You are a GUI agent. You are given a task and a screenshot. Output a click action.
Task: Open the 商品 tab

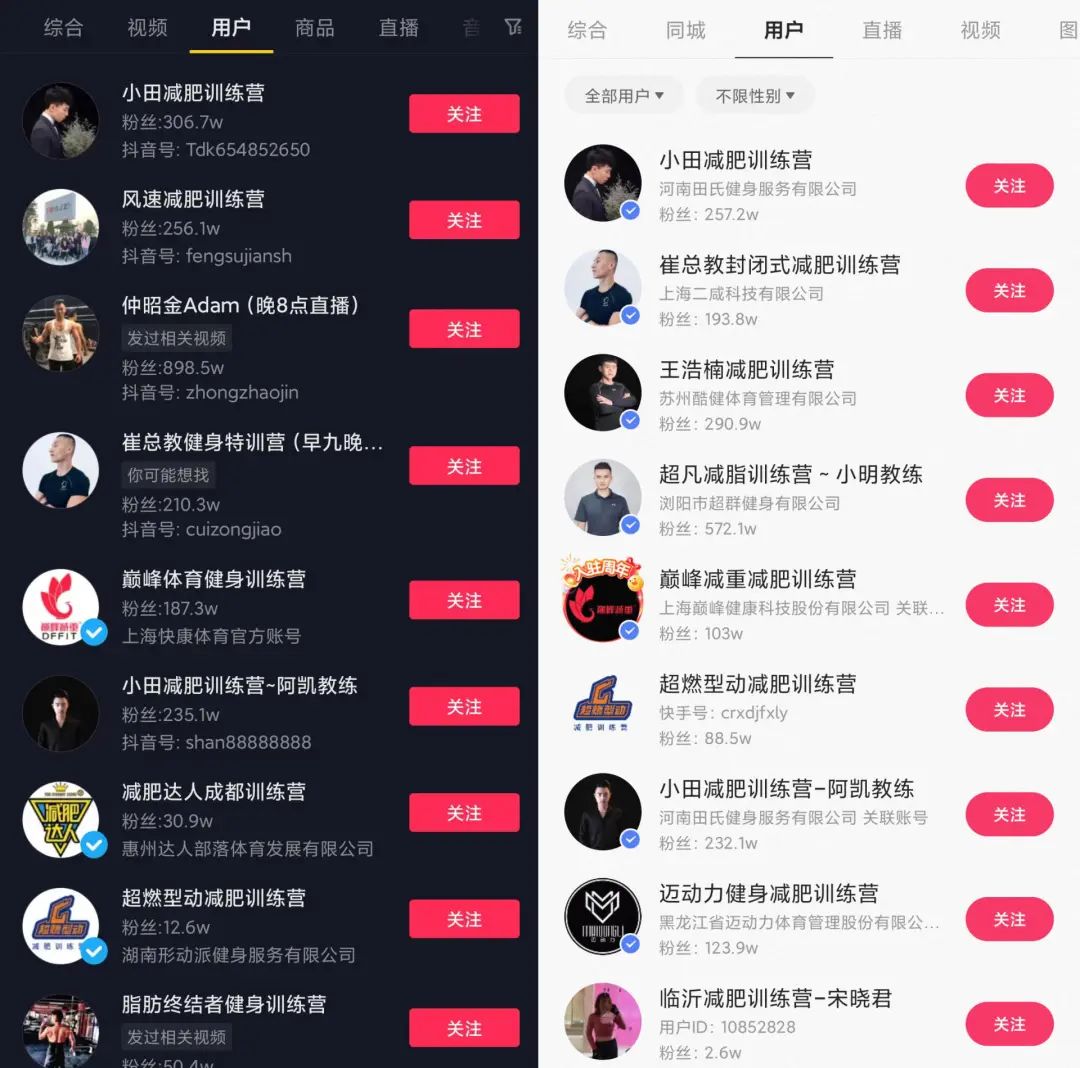314,28
